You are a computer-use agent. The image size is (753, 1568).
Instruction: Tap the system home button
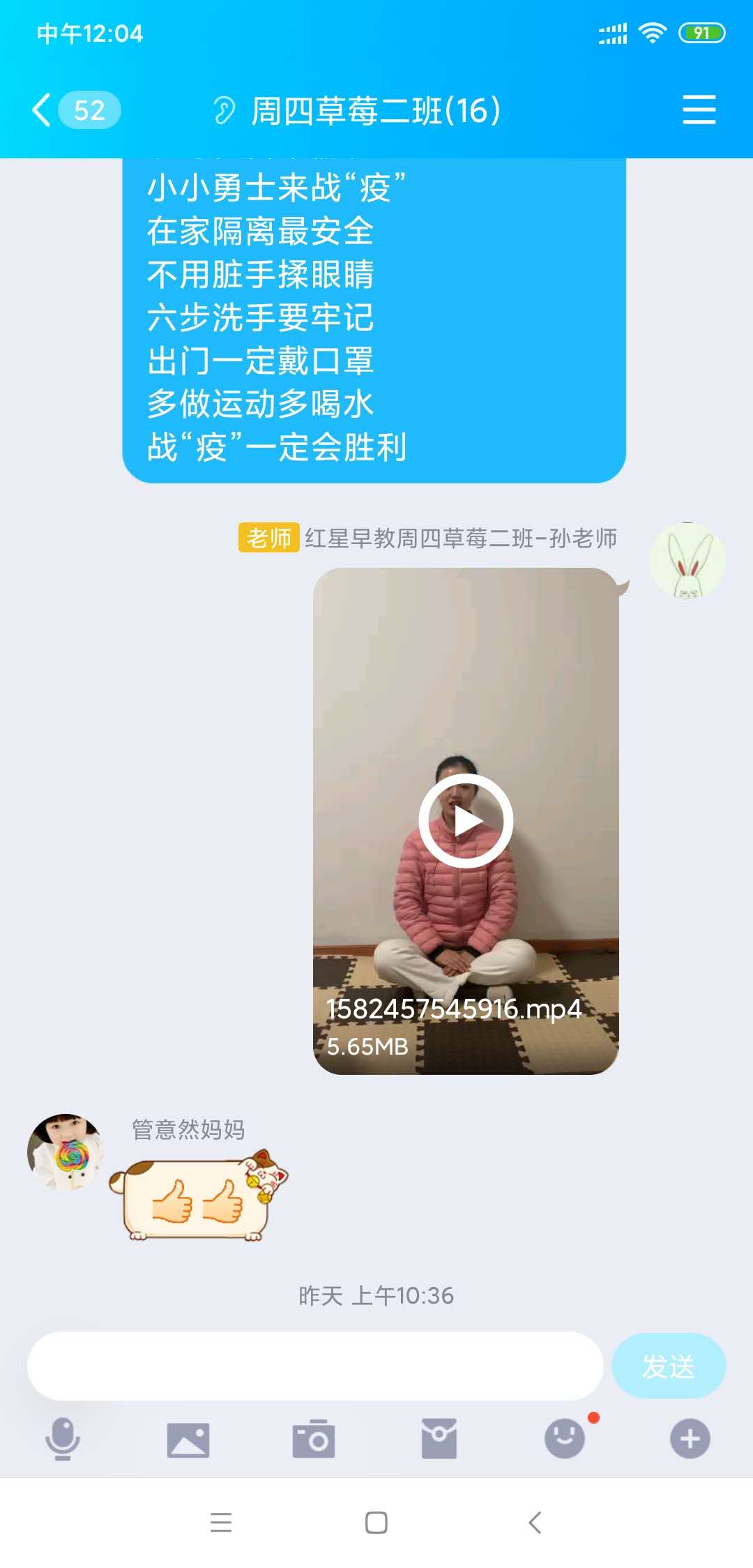pos(376,1522)
